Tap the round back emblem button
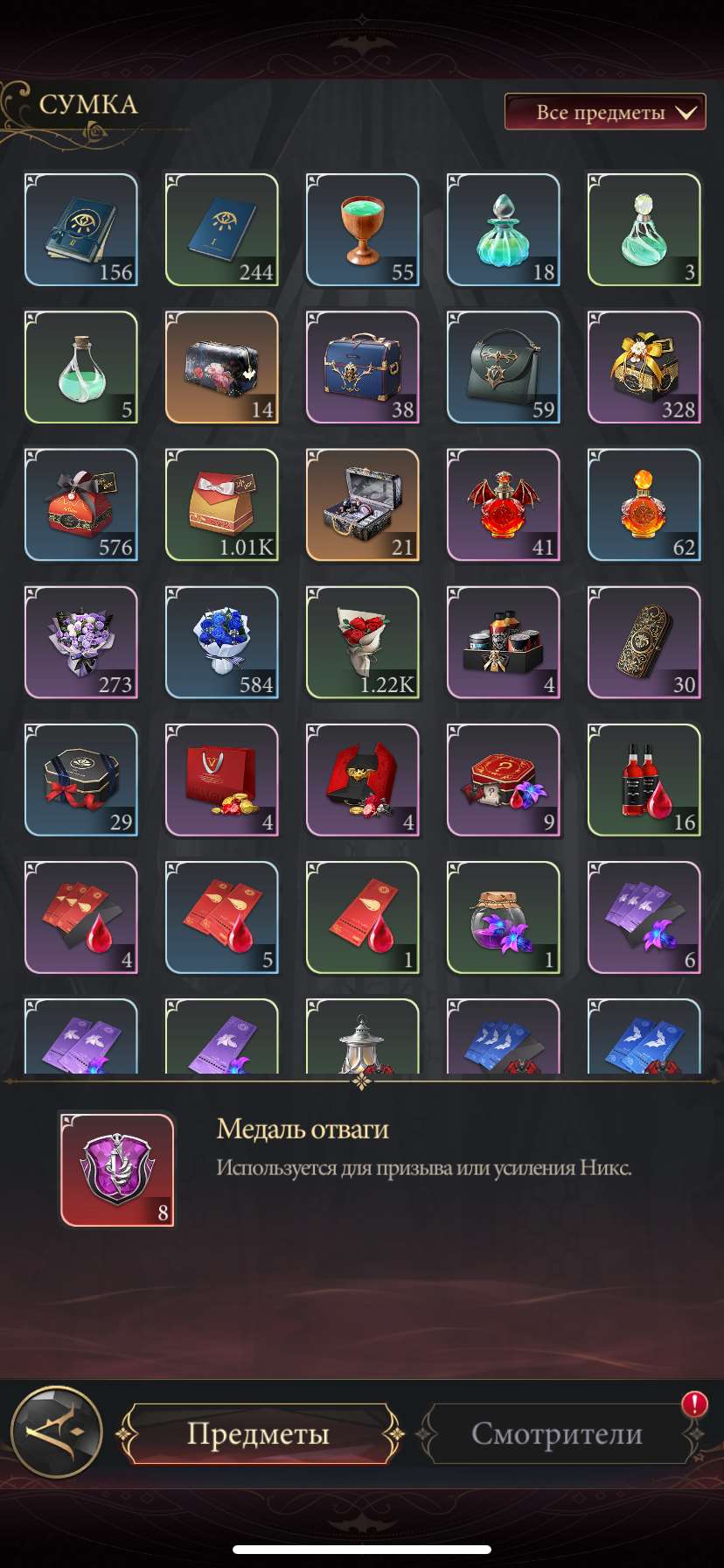 (56, 1432)
